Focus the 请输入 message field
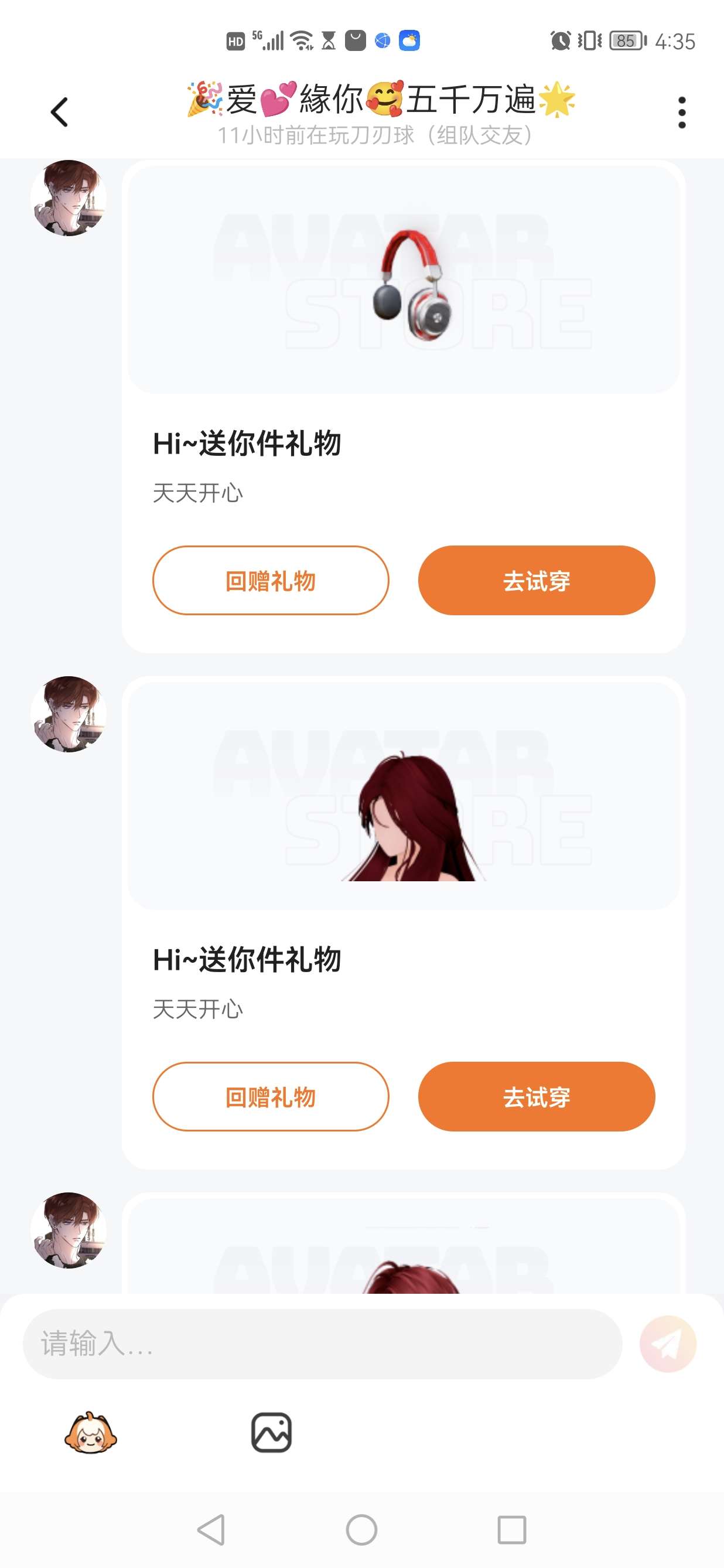724x1568 pixels. (322, 1344)
